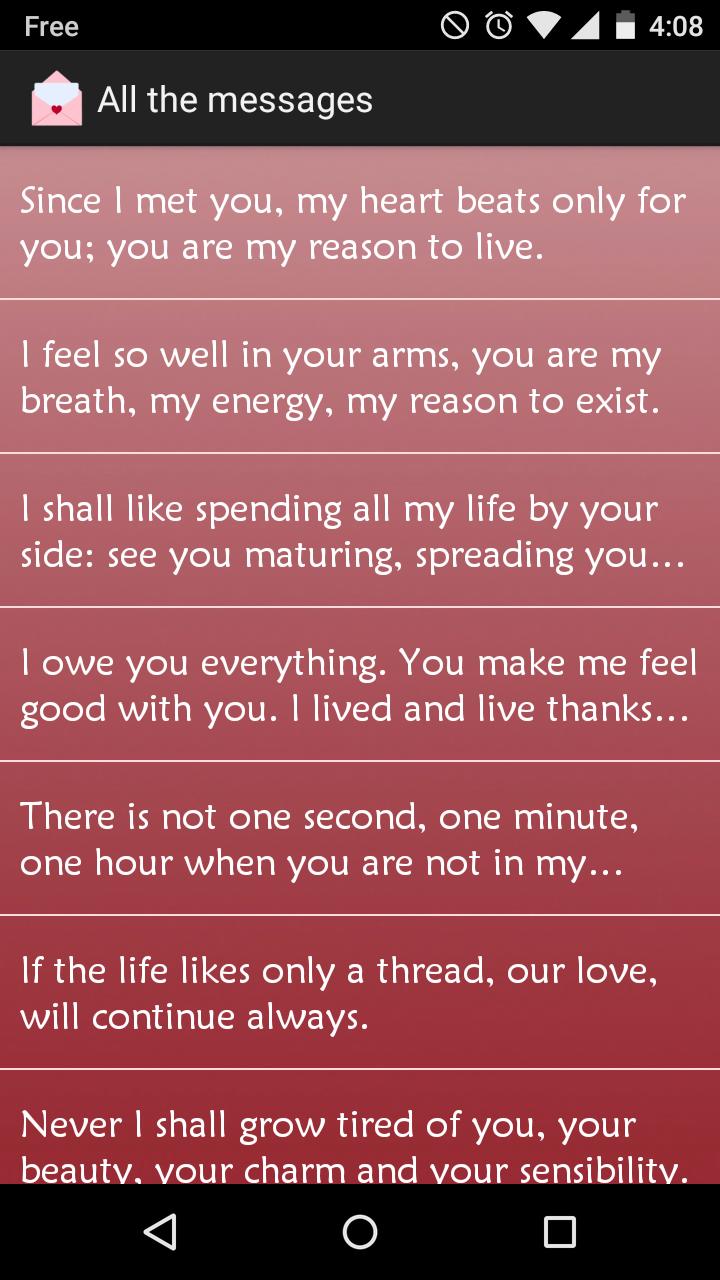Image resolution: width=720 pixels, height=1280 pixels.
Task: View the 'I owe you everything' message
Action: pyautogui.click(x=360, y=685)
